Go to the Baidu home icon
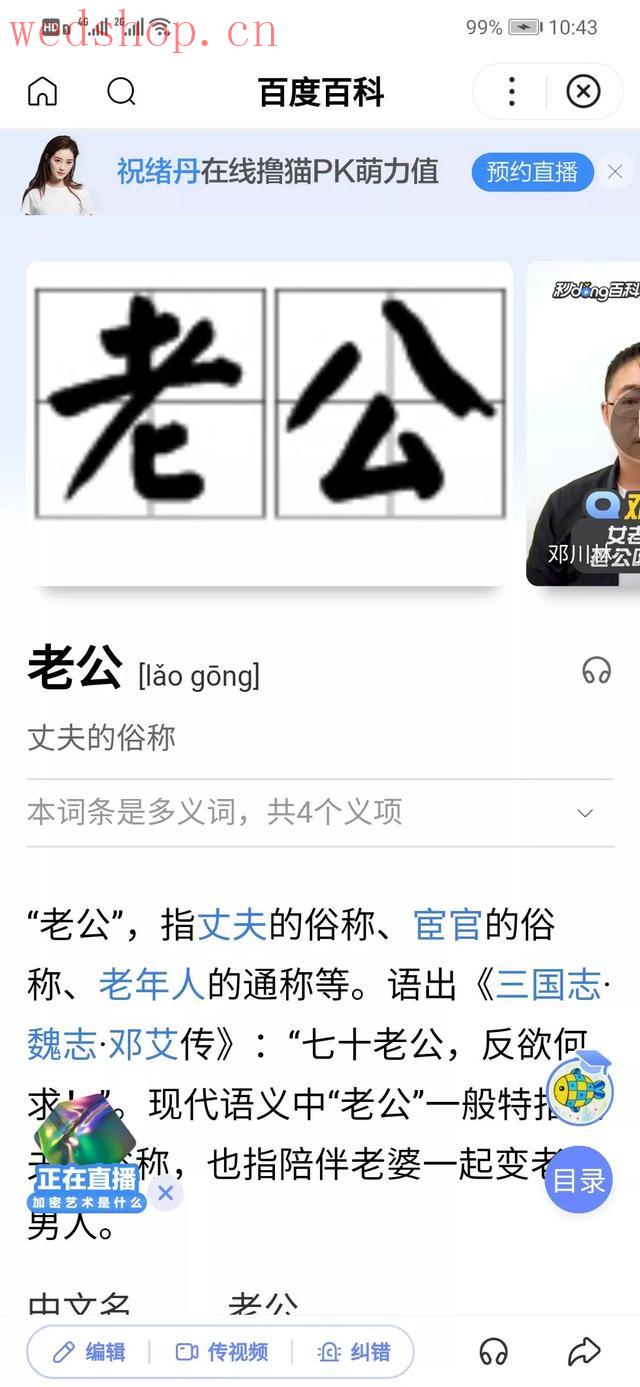This screenshot has height=1387, width=640. 42,92
